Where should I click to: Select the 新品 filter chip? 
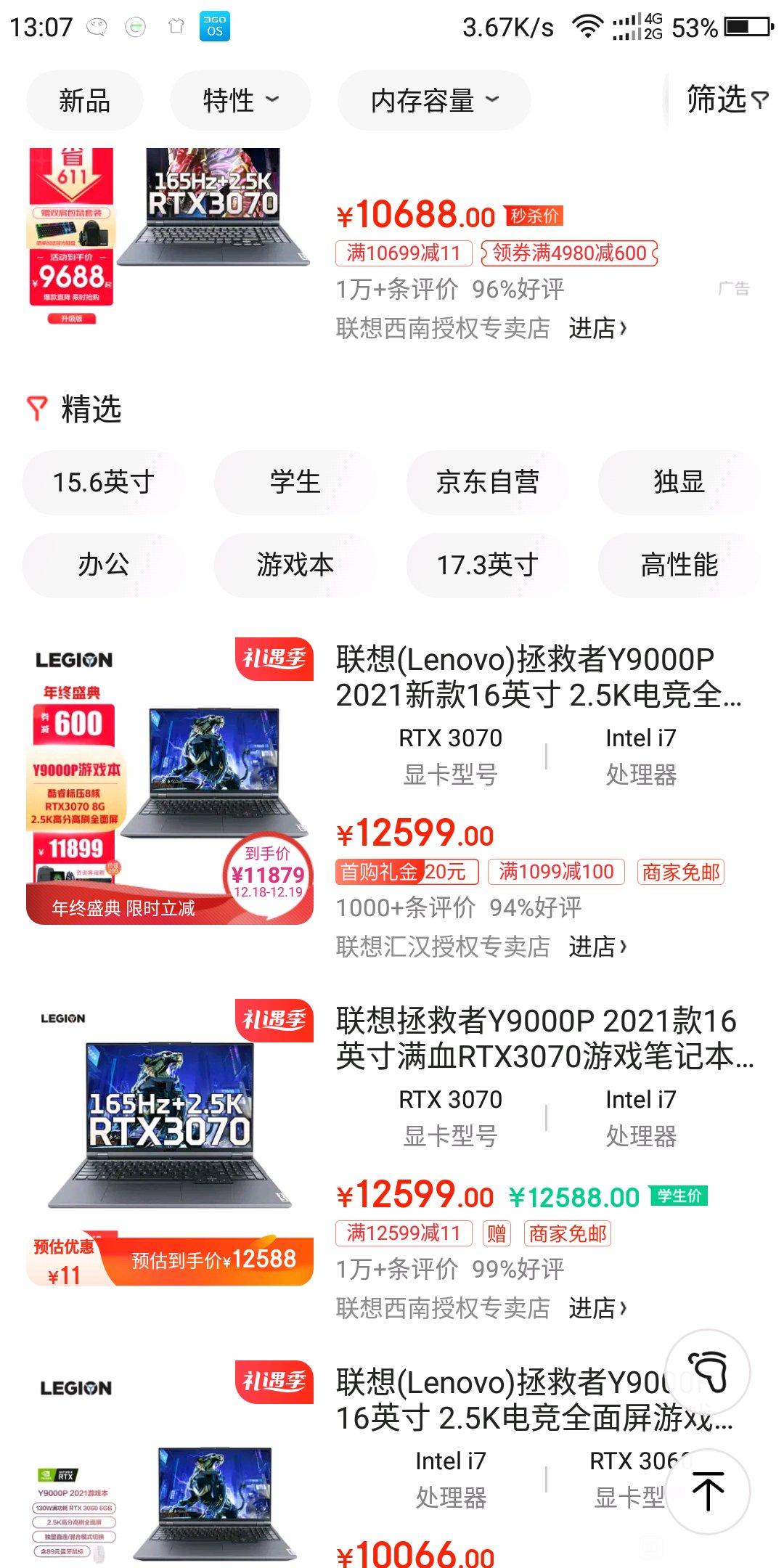point(85,100)
